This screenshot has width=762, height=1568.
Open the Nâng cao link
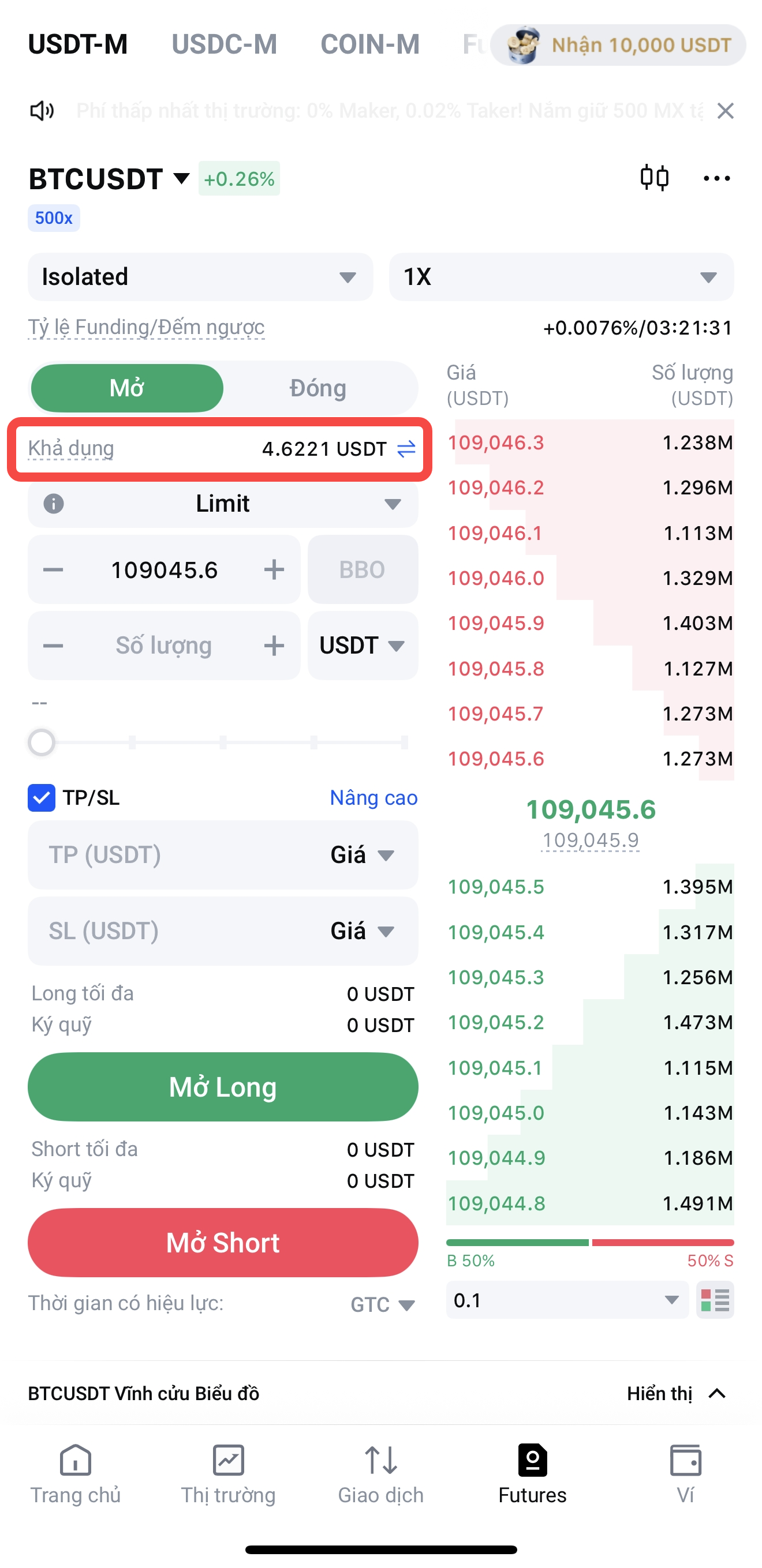(373, 798)
